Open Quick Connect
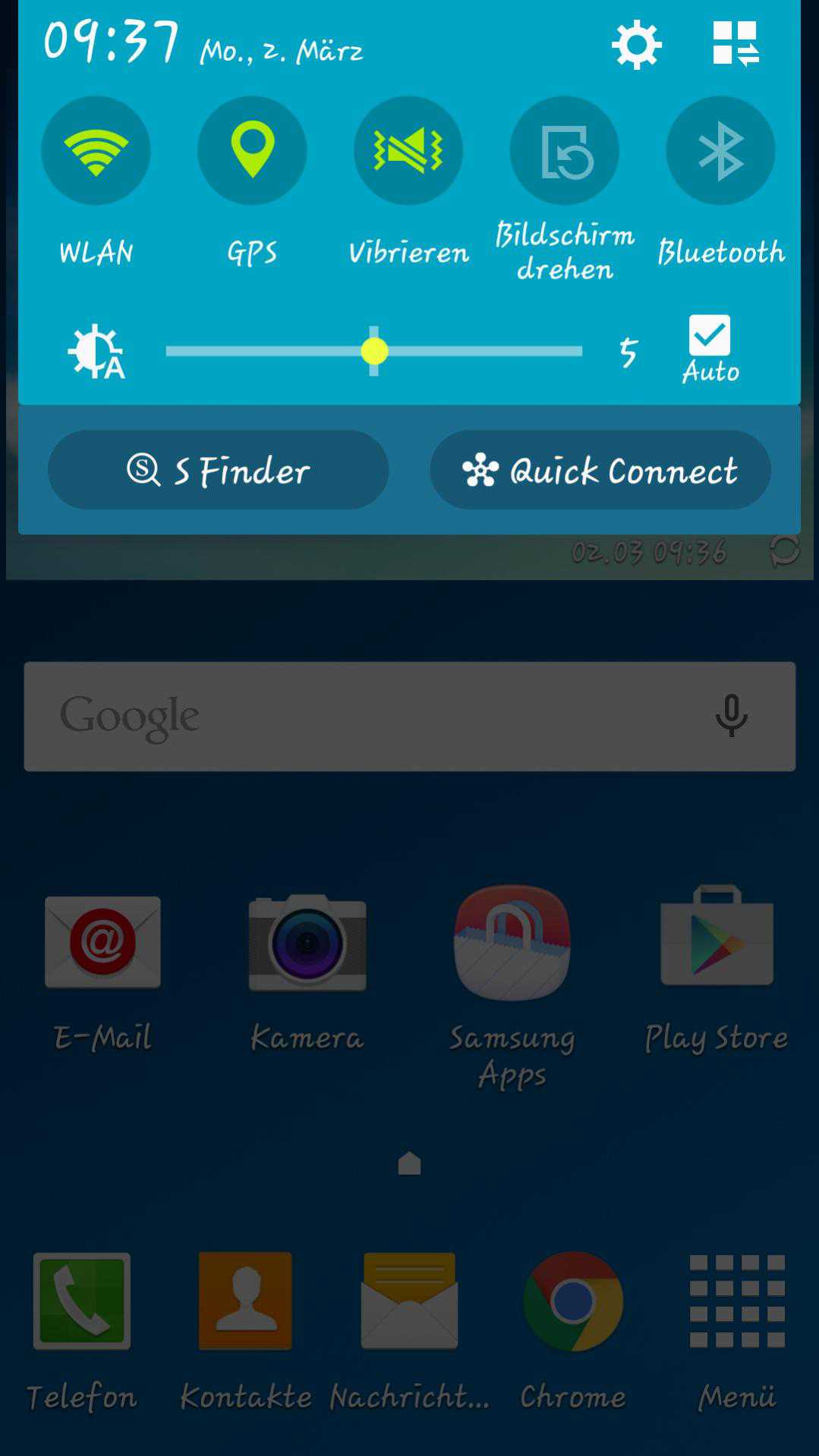Viewport: 819px width, 1456px height. pos(600,470)
